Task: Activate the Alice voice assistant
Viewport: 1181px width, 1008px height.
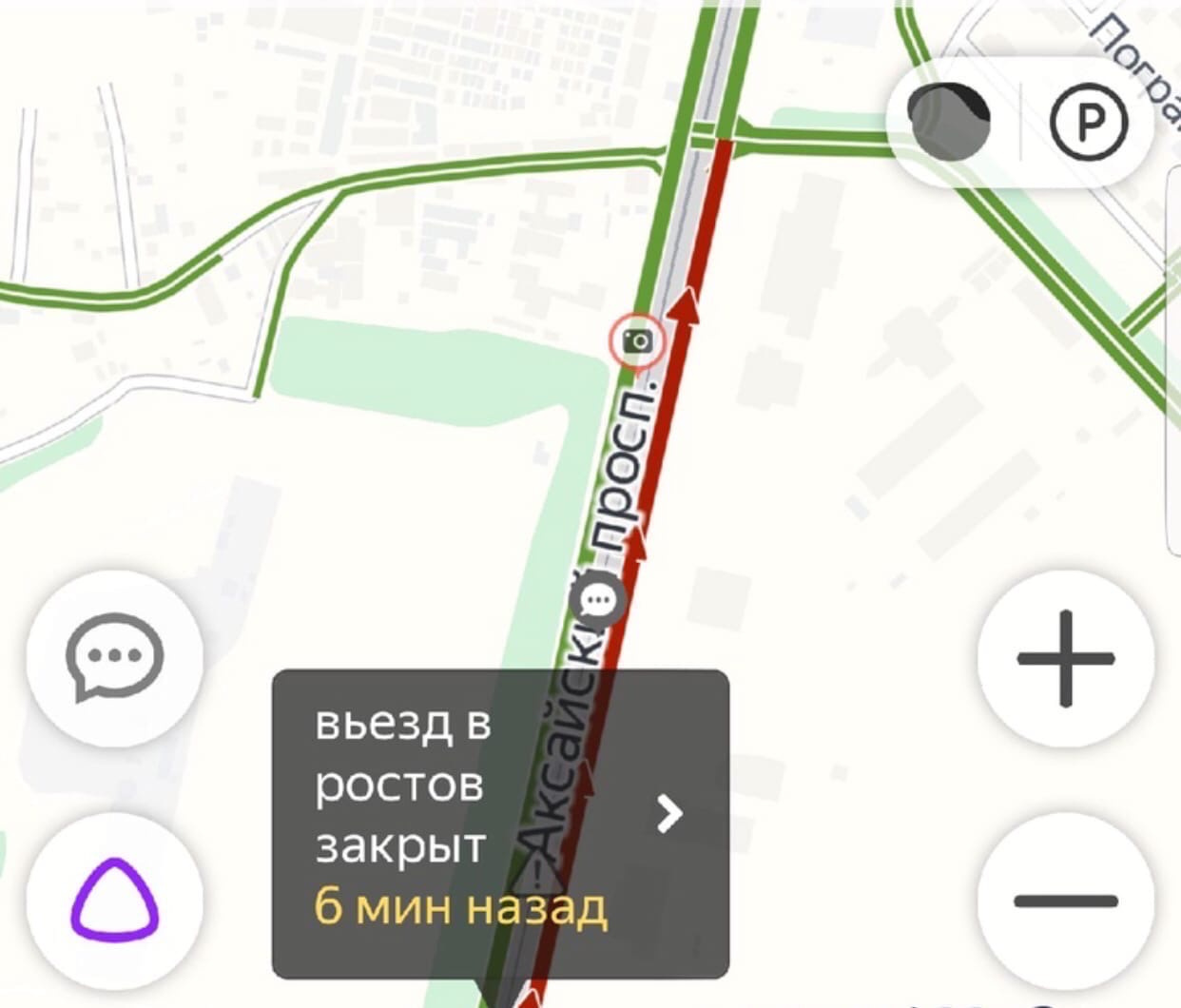Action: [114, 900]
